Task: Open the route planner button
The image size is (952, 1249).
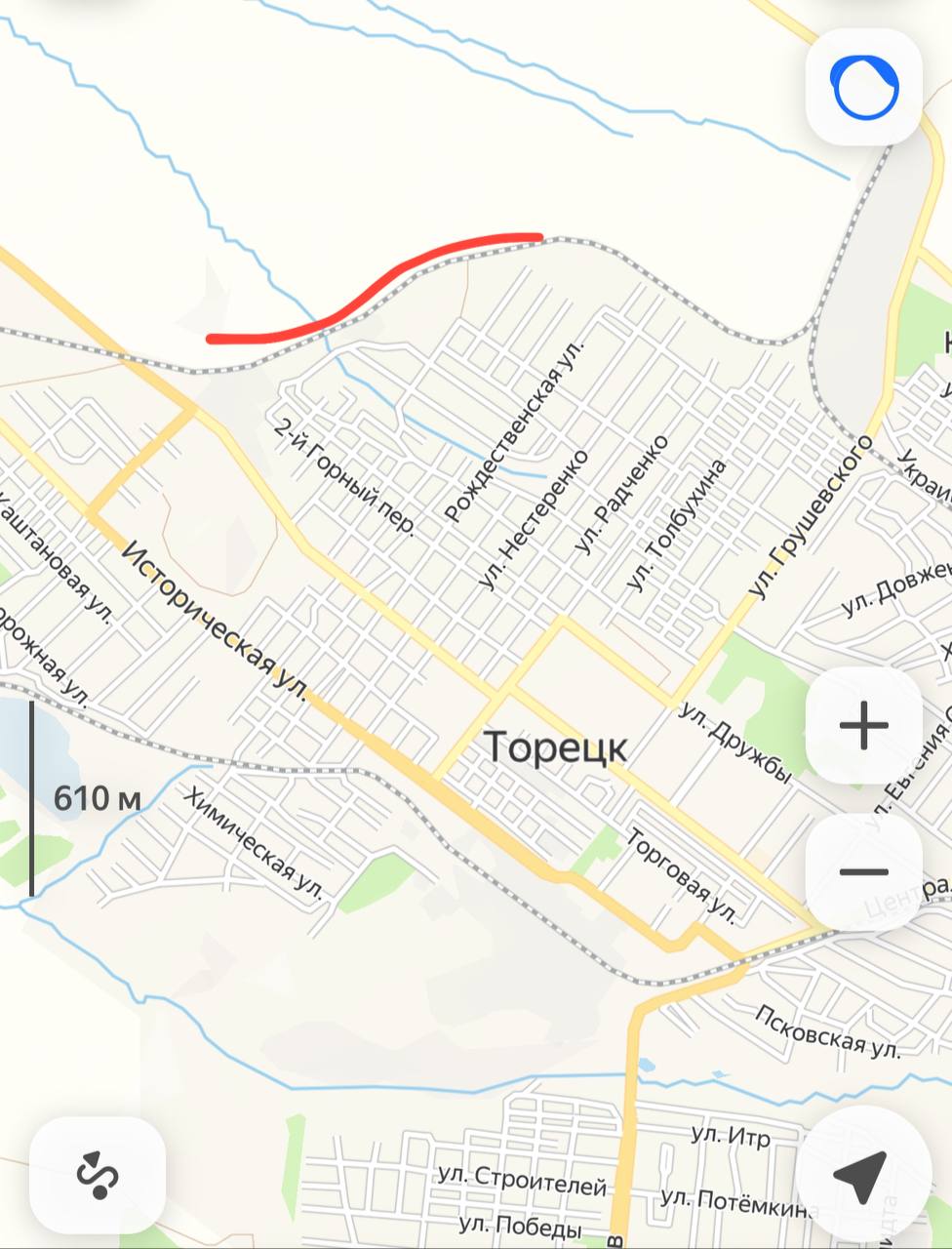Action: click(98, 1176)
